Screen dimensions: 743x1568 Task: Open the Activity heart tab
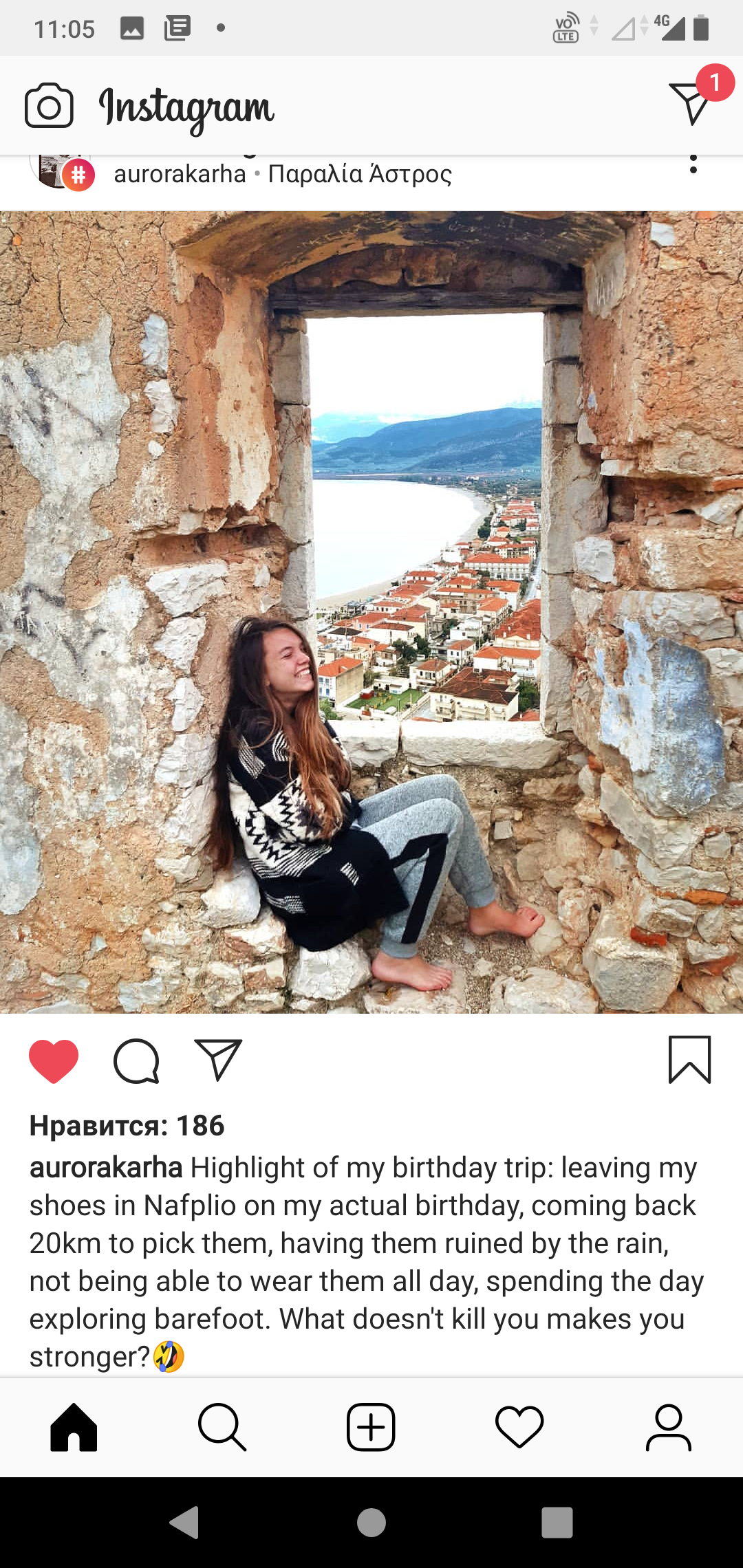coord(519,1428)
